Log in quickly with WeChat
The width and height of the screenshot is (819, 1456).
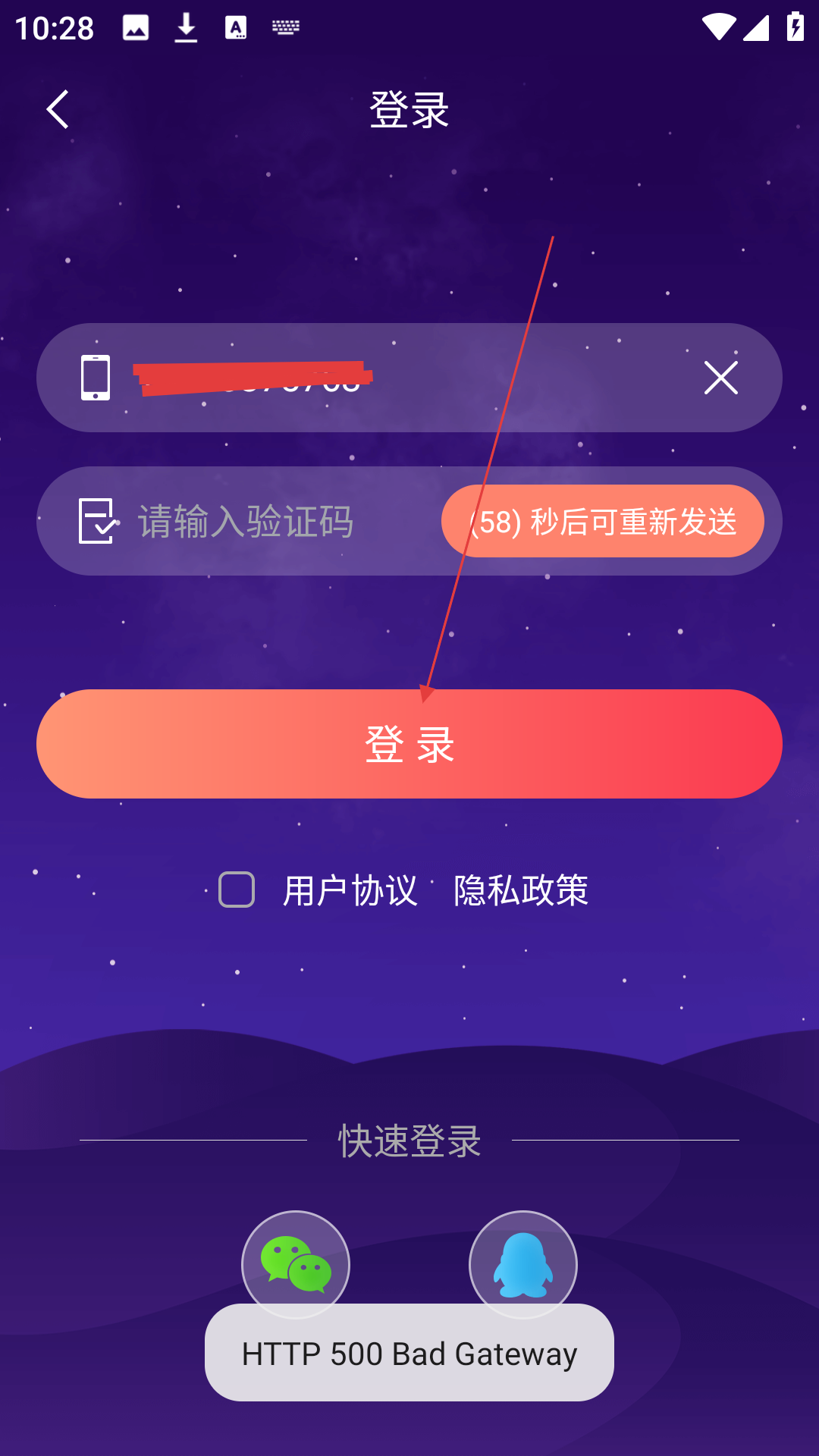pyautogui.click(x=296, y=1262)
